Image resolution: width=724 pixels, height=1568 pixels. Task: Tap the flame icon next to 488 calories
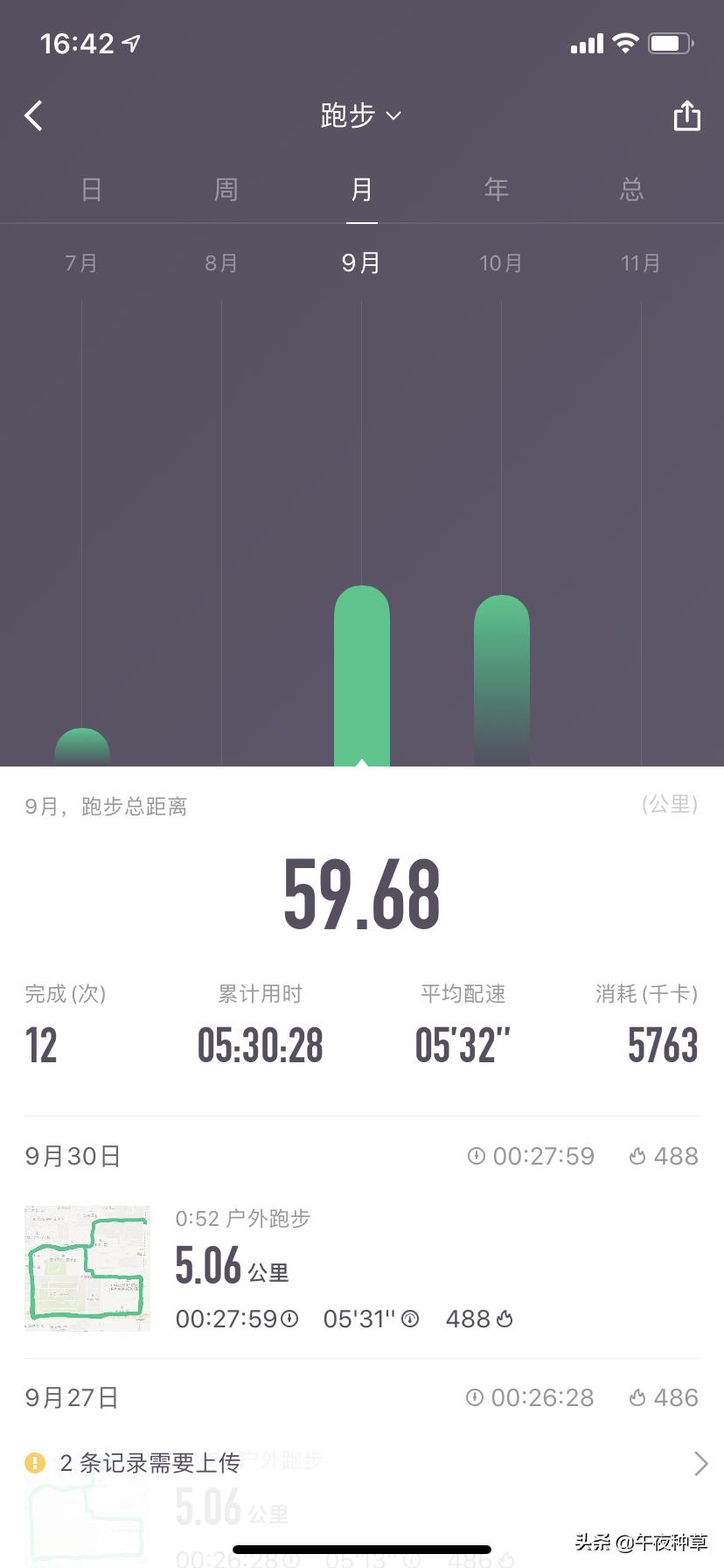point(637,1156)
